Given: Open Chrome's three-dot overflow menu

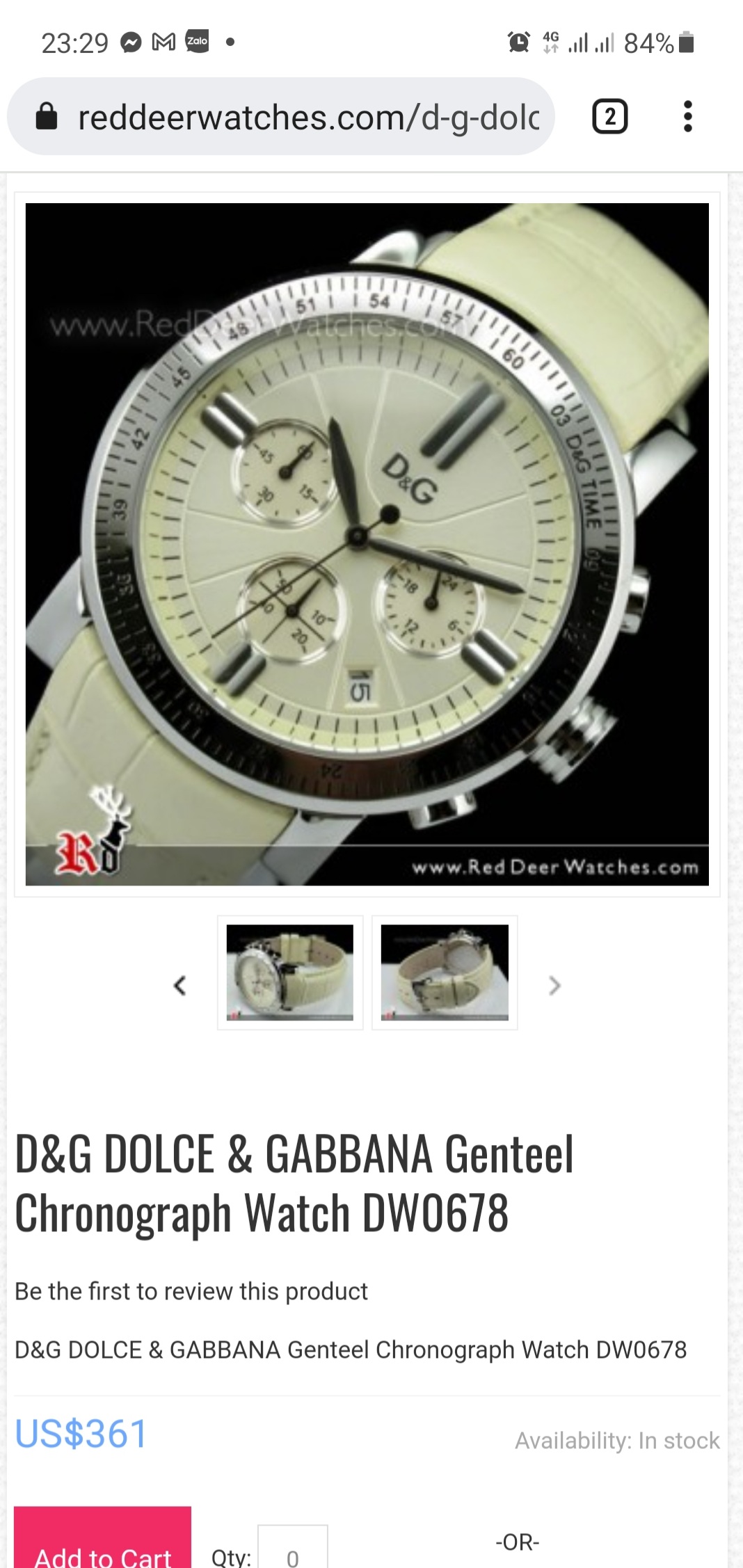Looking at the screenshot, I should pyautogui.click(x=687, y=116).
